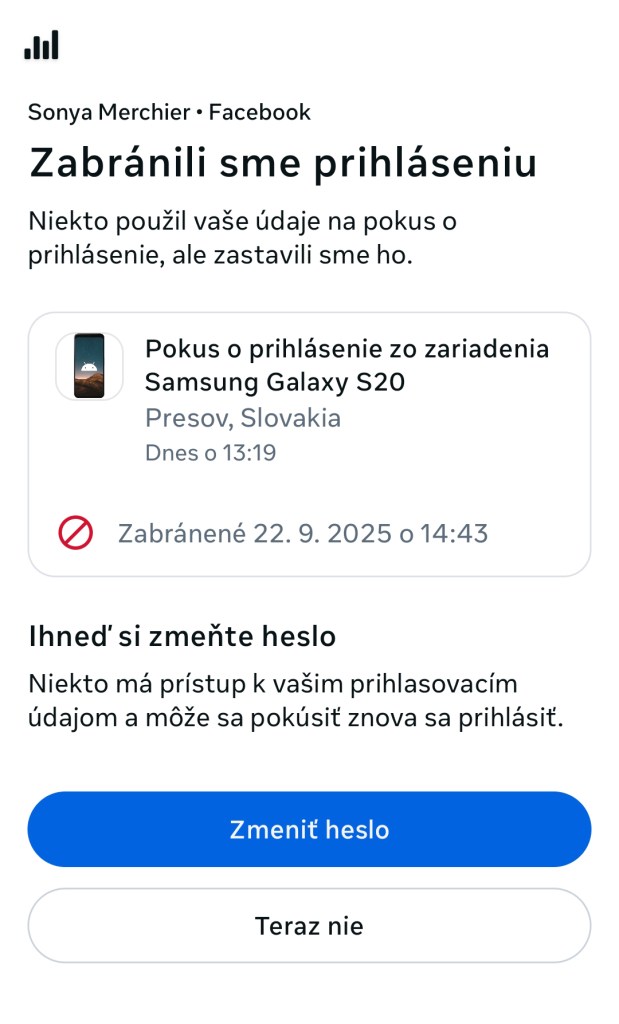Dismiss with Teraz nie
Screen dimensions: 619x1024
click(x=309, y=925)
